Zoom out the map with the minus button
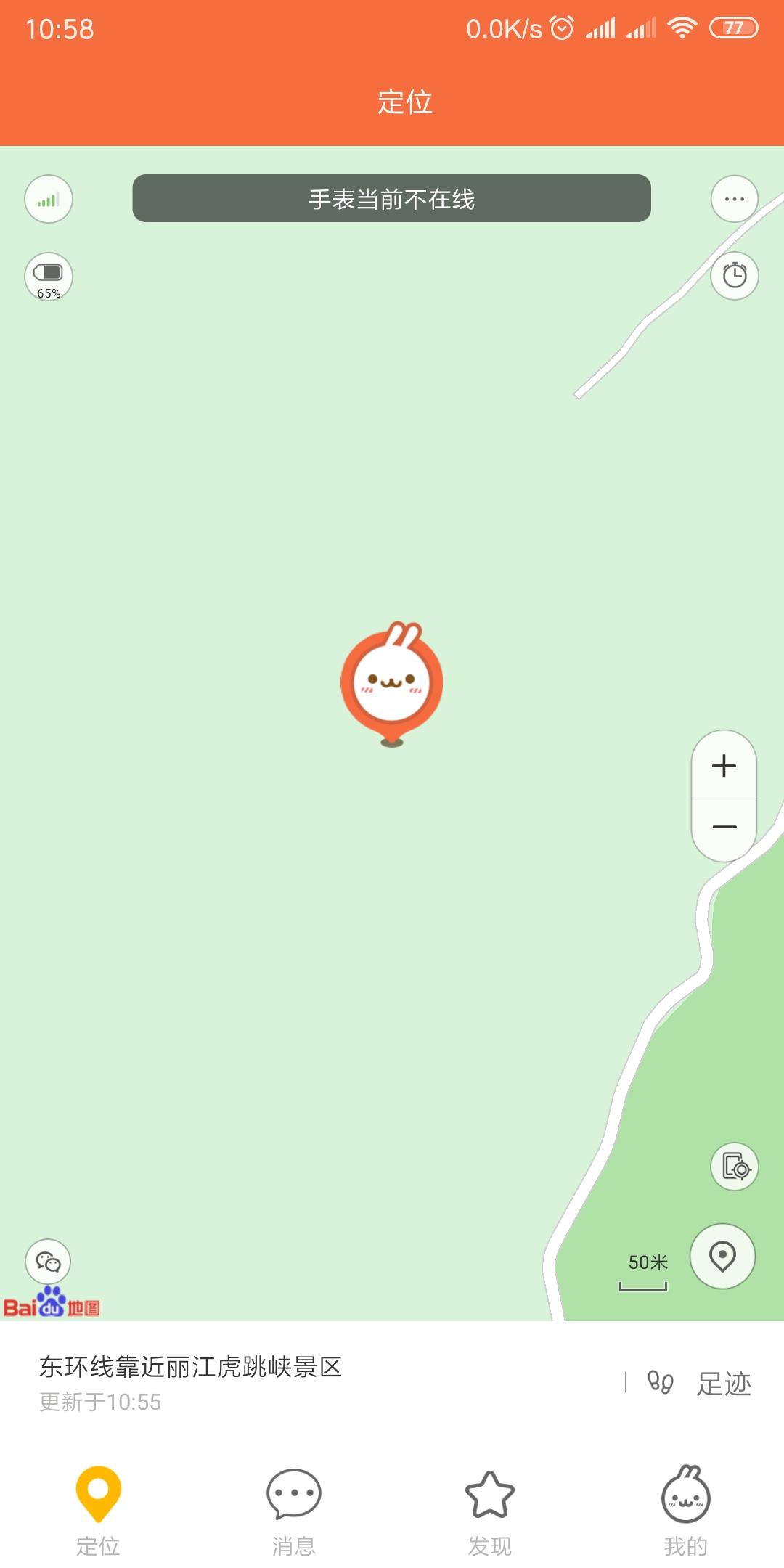This screenshot has width=784, height=1568. tap(724, 828)
